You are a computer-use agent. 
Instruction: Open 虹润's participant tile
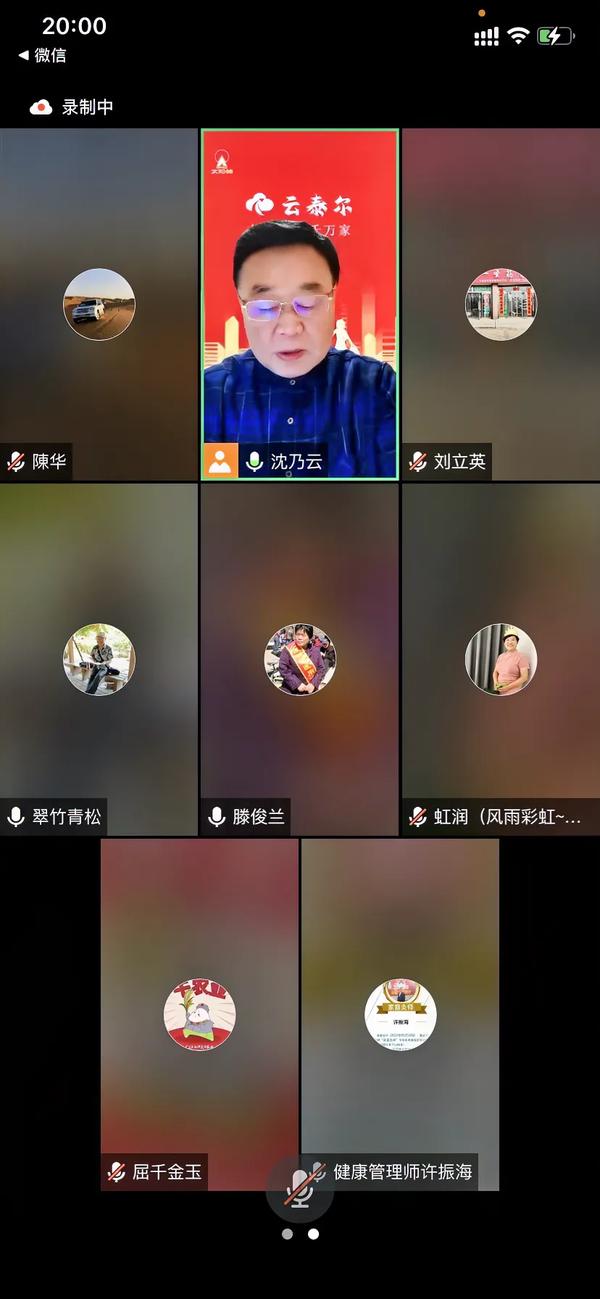pos(500,659)
